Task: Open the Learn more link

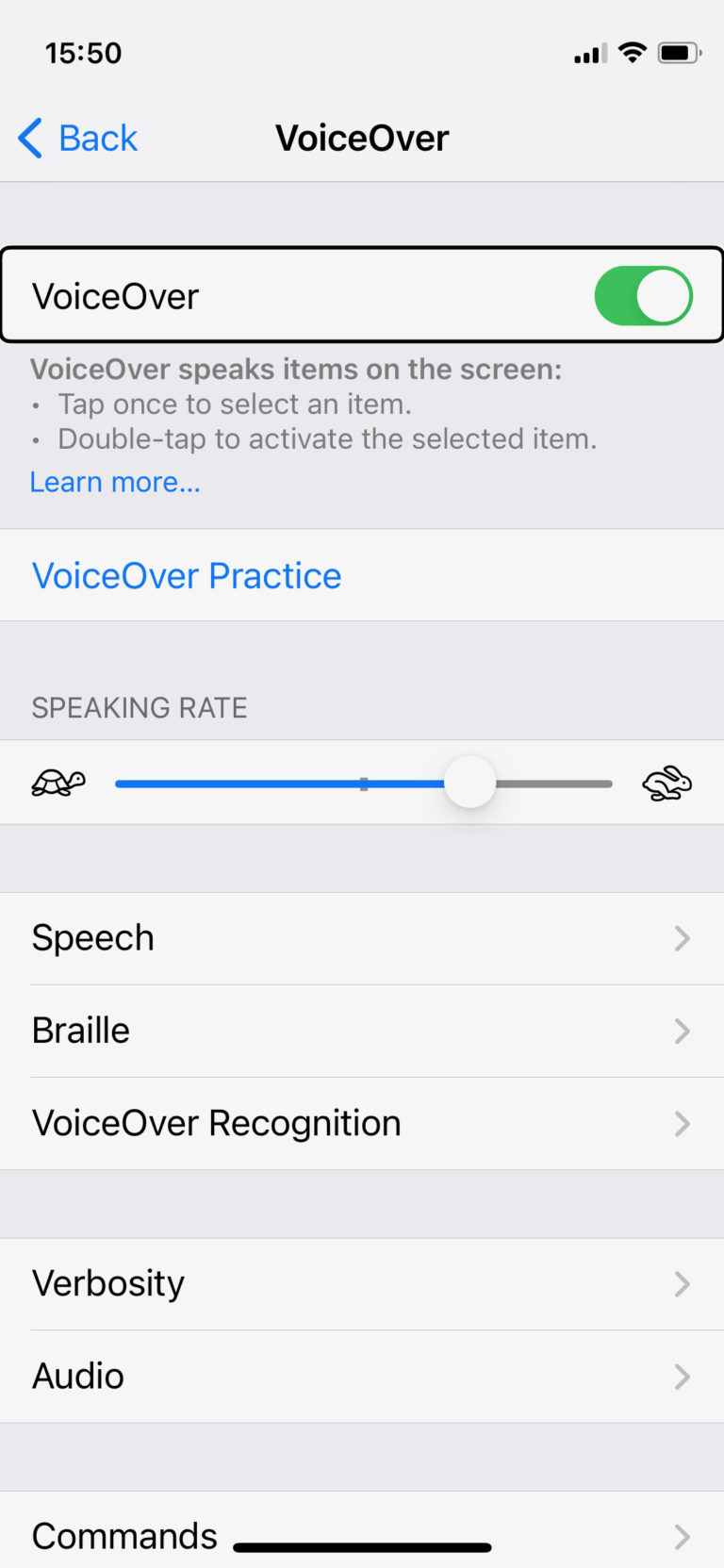Action: pos(114,482)
